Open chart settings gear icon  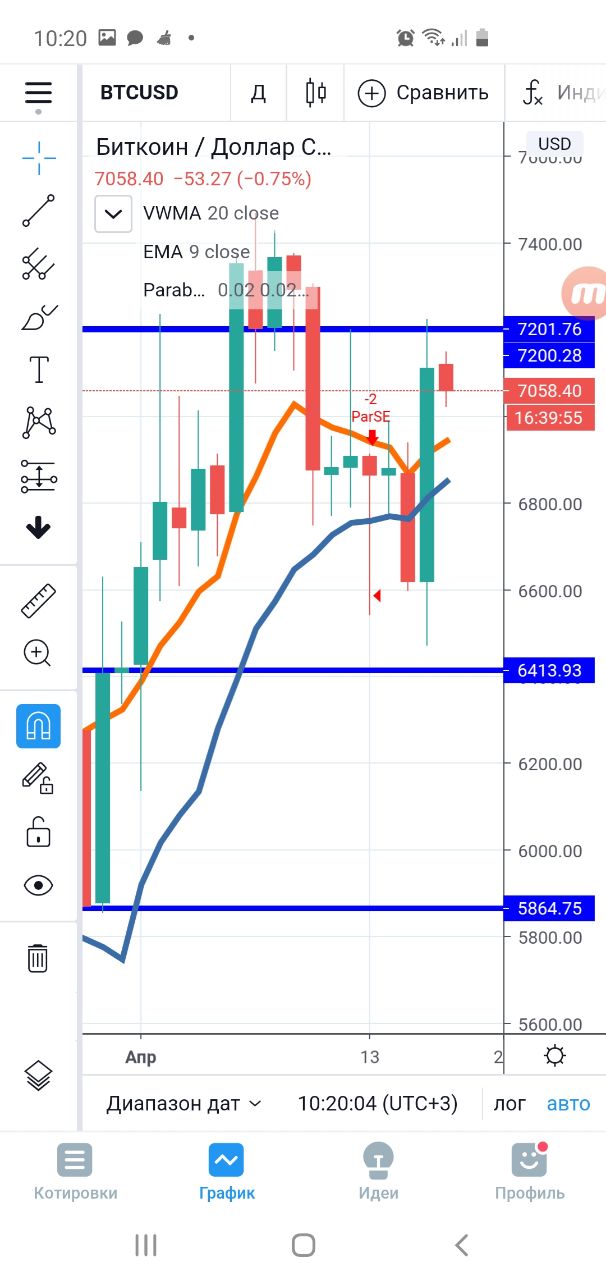[555, 1056]
